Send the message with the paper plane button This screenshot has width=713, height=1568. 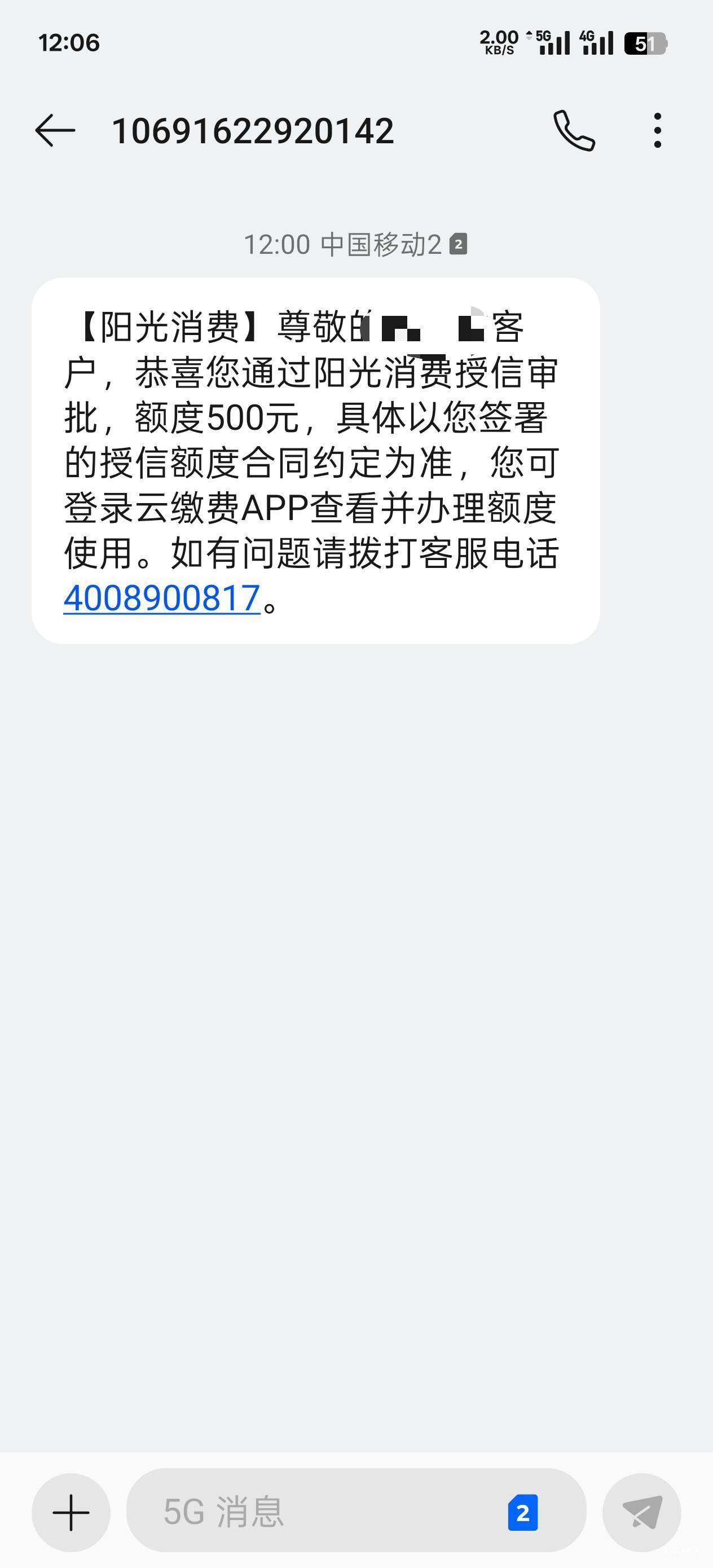[642, 1512]
